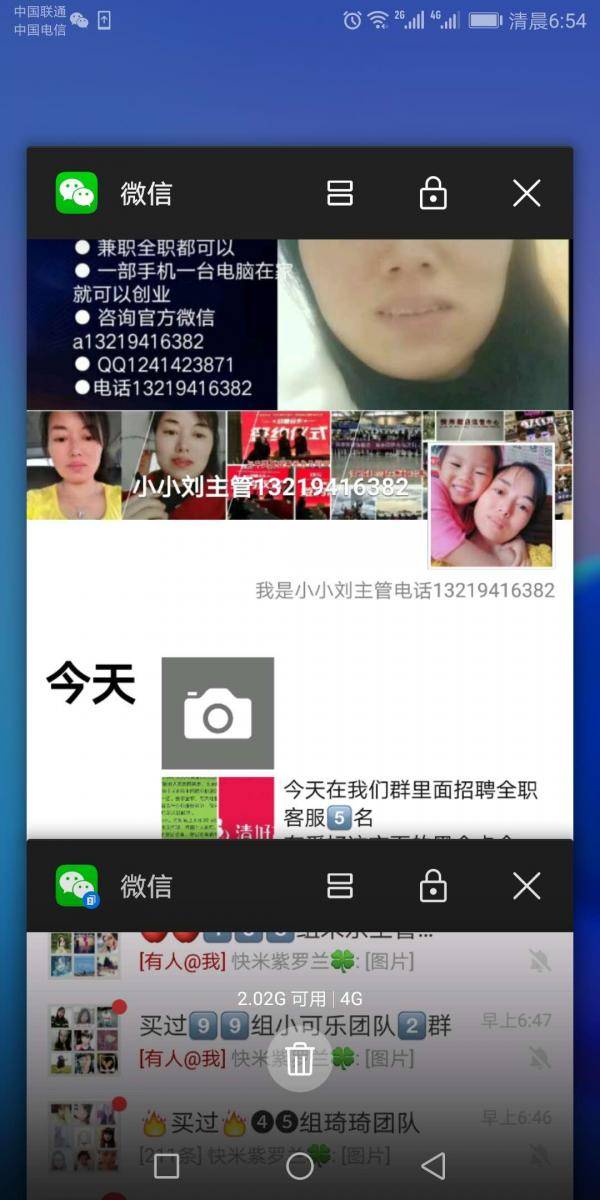Close the second WeChat app card
This screenshot has width=600, height=1200.
526,886
